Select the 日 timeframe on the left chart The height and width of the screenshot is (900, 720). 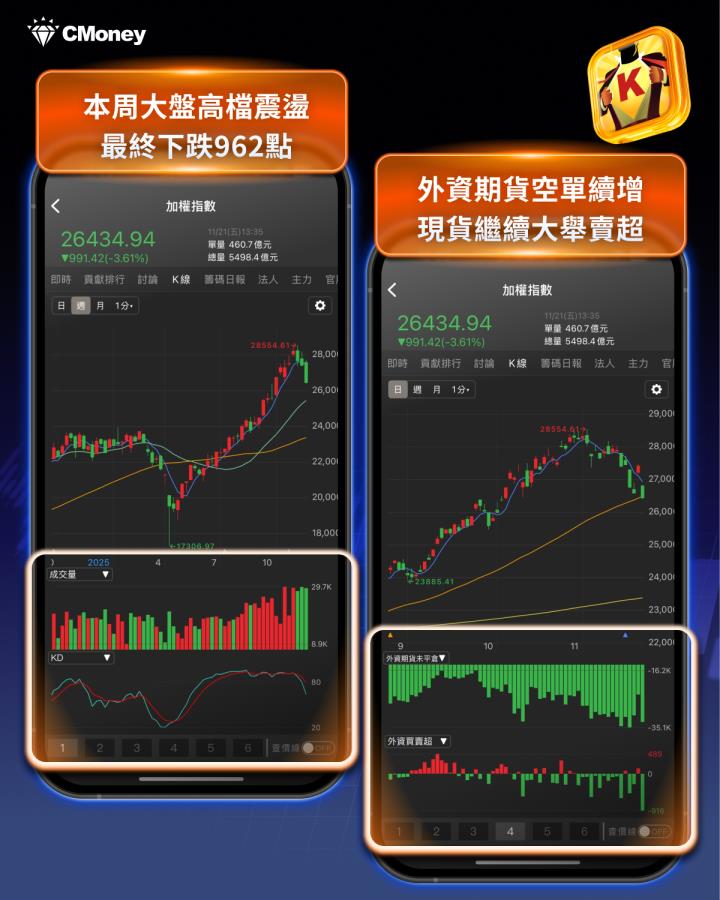click(60, 306)
